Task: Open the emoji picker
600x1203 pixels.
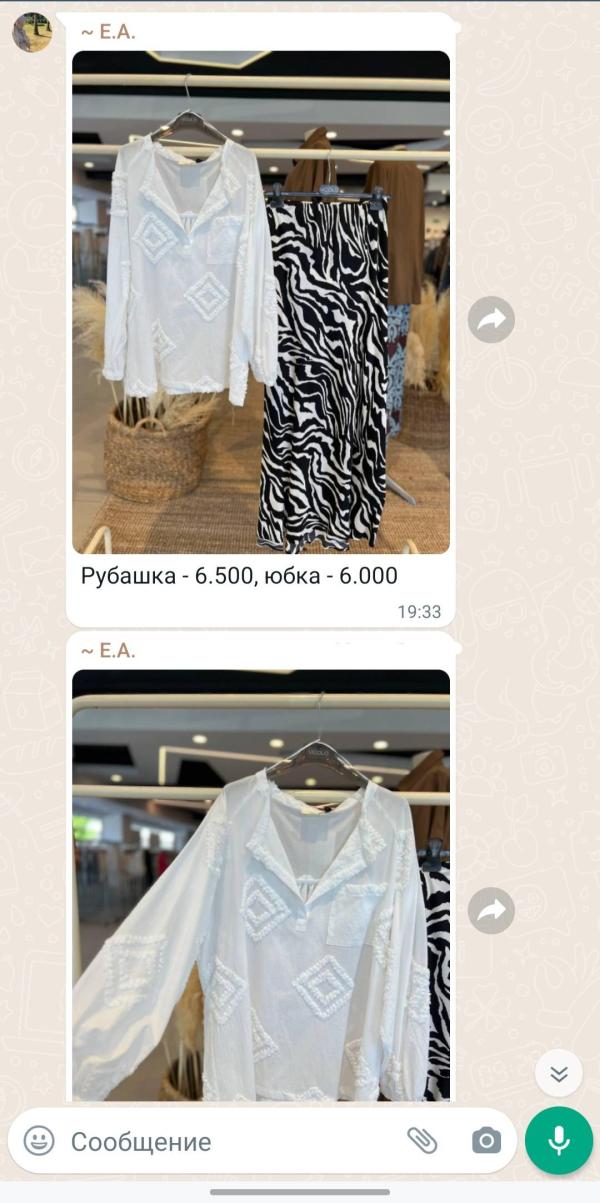Action: click(x=39, y=1141)
